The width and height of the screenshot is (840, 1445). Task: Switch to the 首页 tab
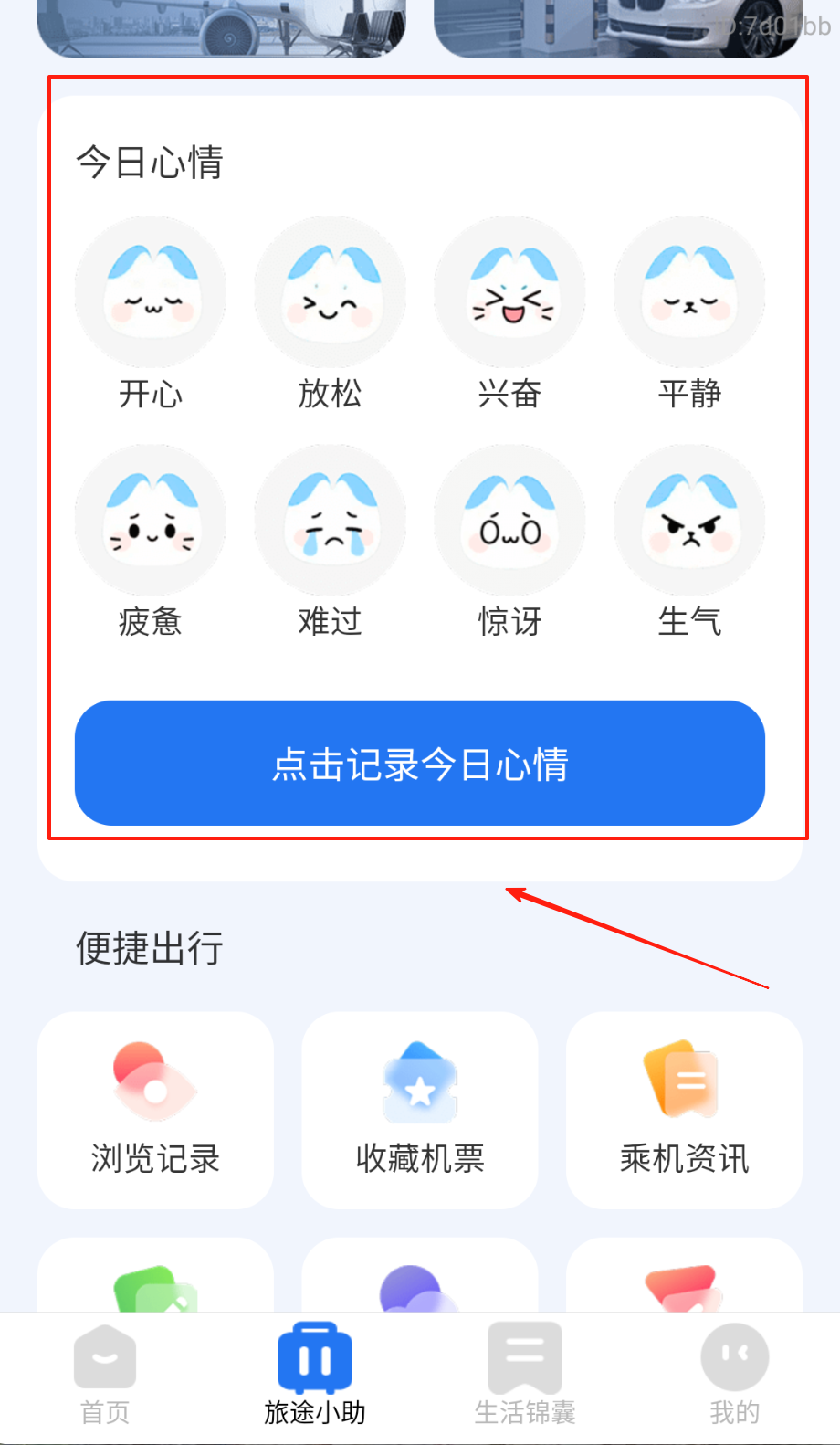[105, 1375]
